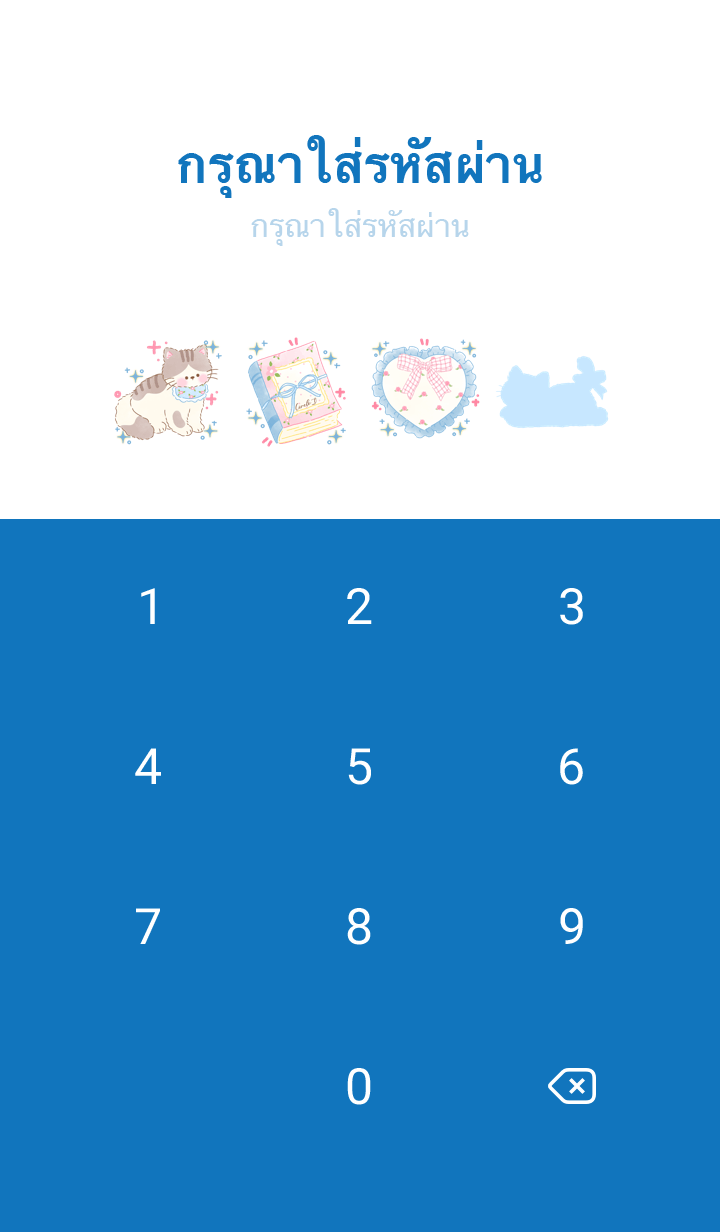Screen dimensions: 720x1232
Task: Tap the number 2 key
Action: click(x=359, y=607)
